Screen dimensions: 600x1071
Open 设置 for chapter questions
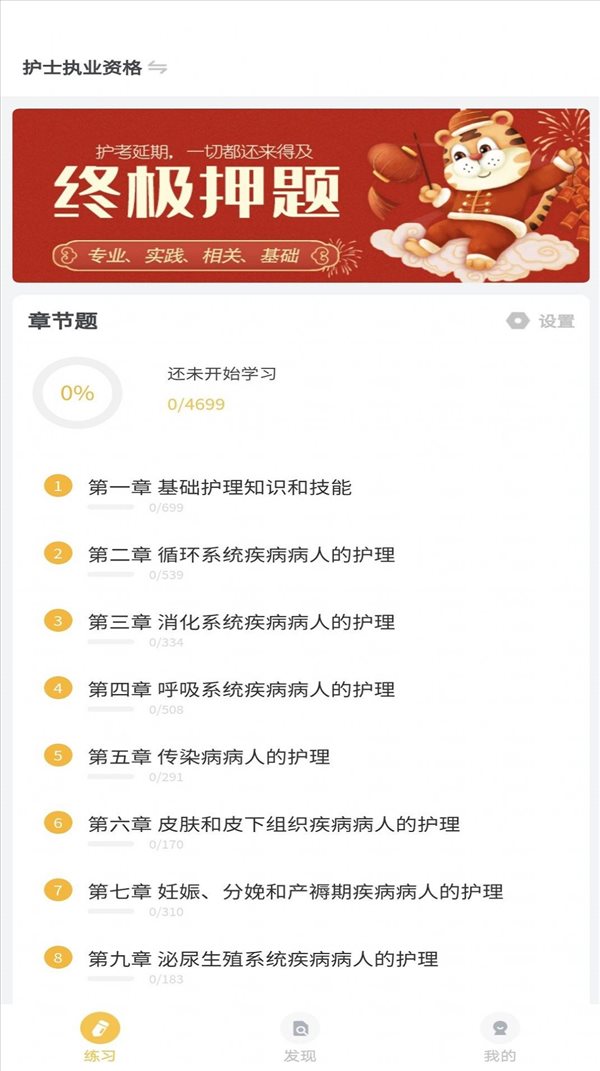click(x=541, y=321)
